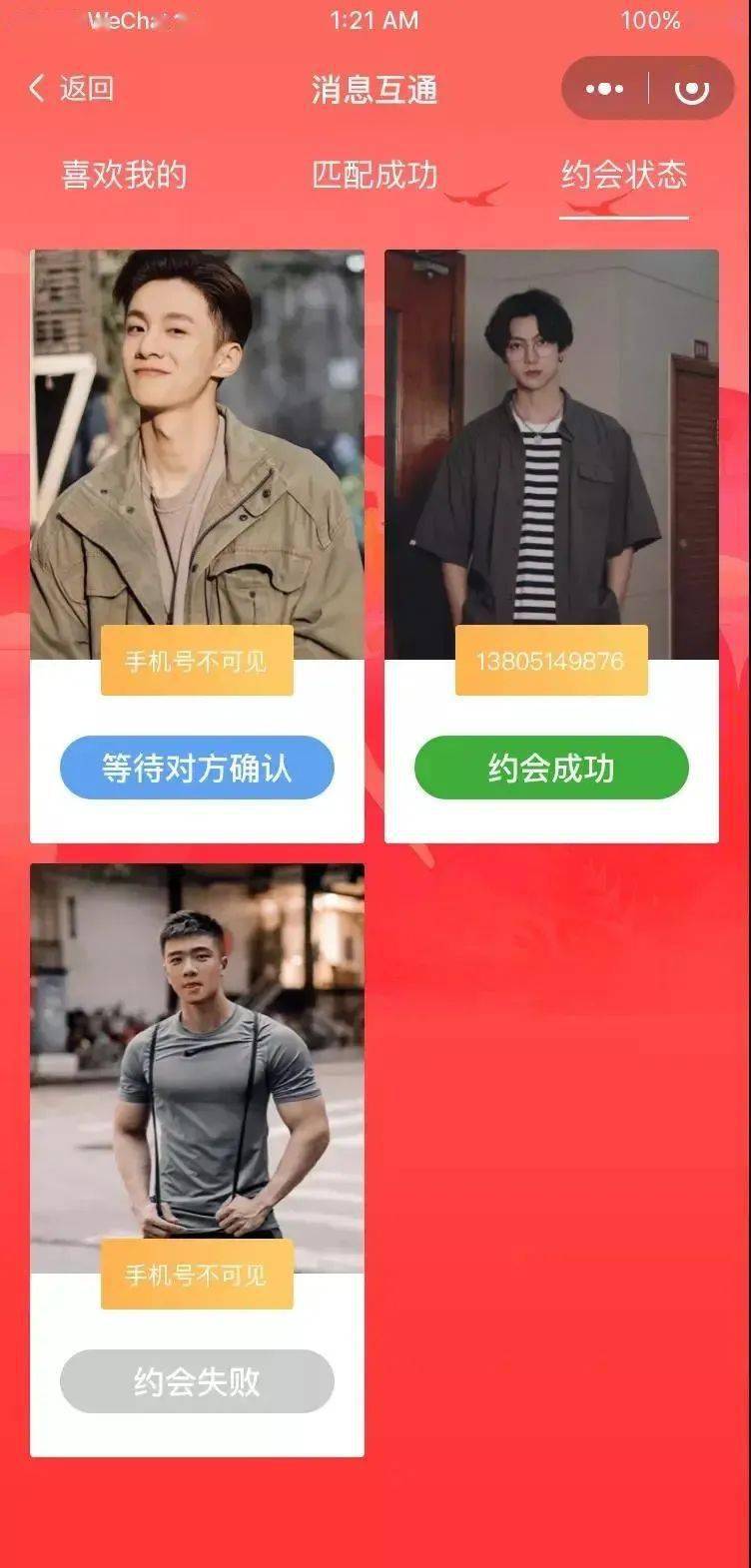Image resolution: width=751 pixels, height=1568 pixels.
Task: Switch to the 匹配成功 tab
Action: [375, 176]
